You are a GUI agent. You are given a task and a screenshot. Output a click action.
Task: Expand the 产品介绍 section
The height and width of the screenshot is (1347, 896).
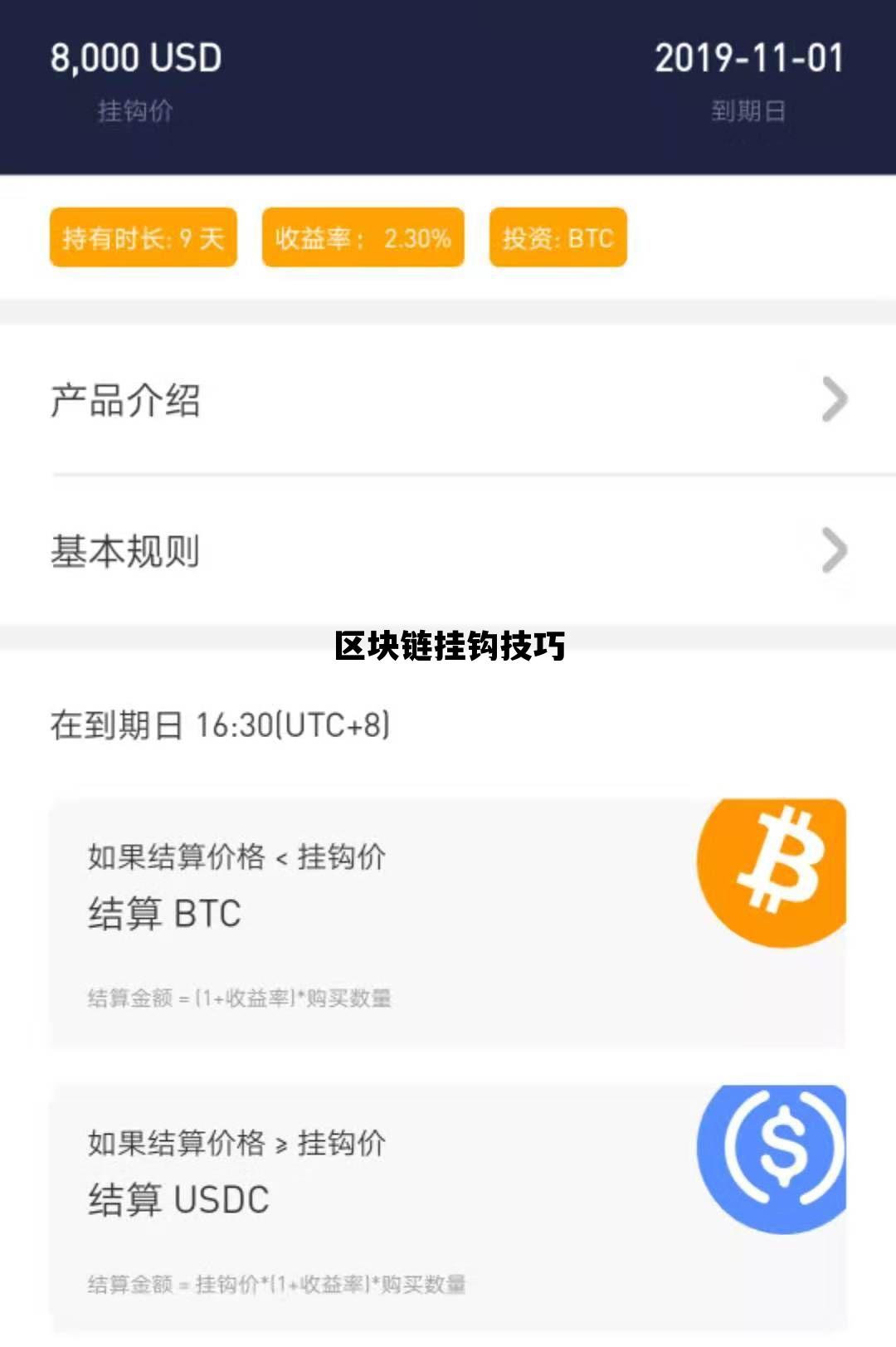pos(448,401)
